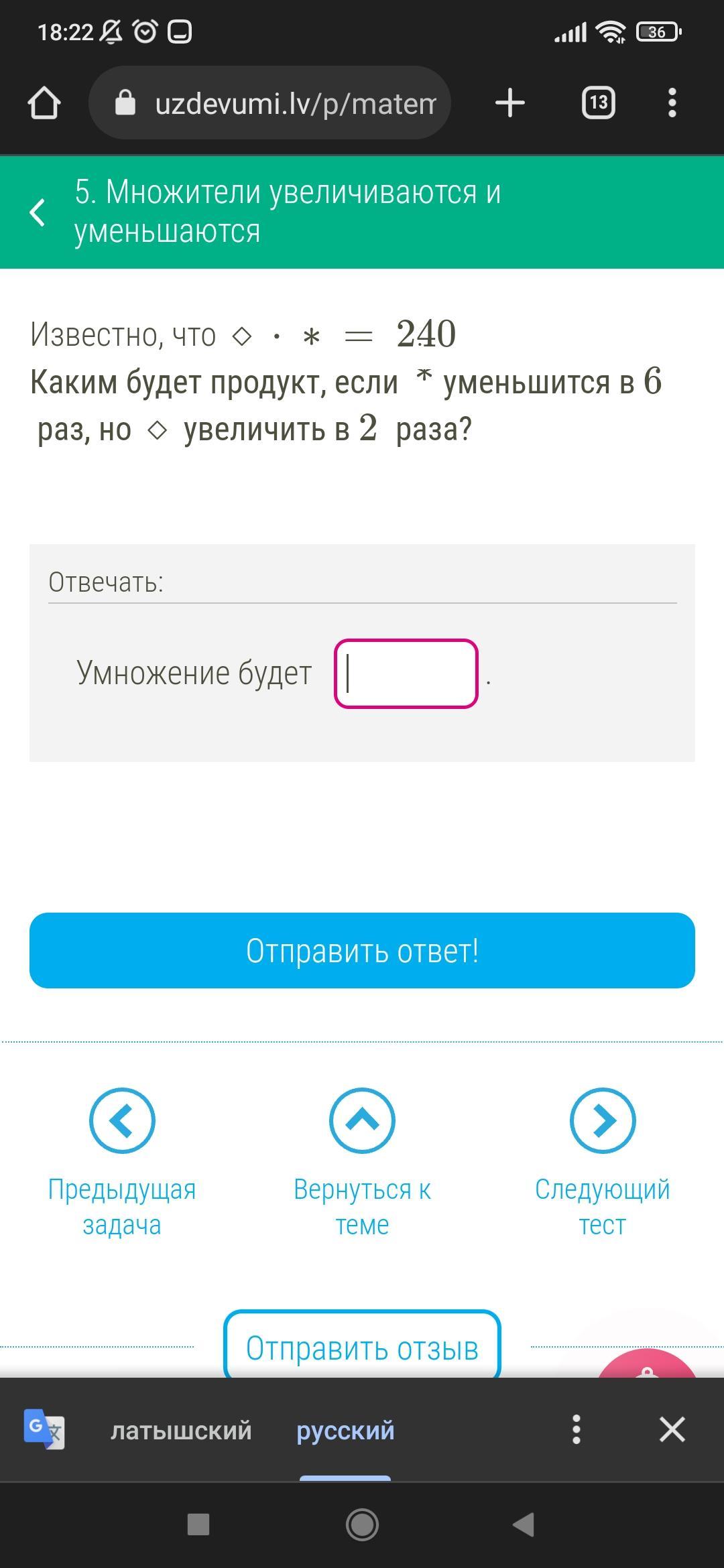Select русский translation language
724x1568 pixels.
point(345,1430)
